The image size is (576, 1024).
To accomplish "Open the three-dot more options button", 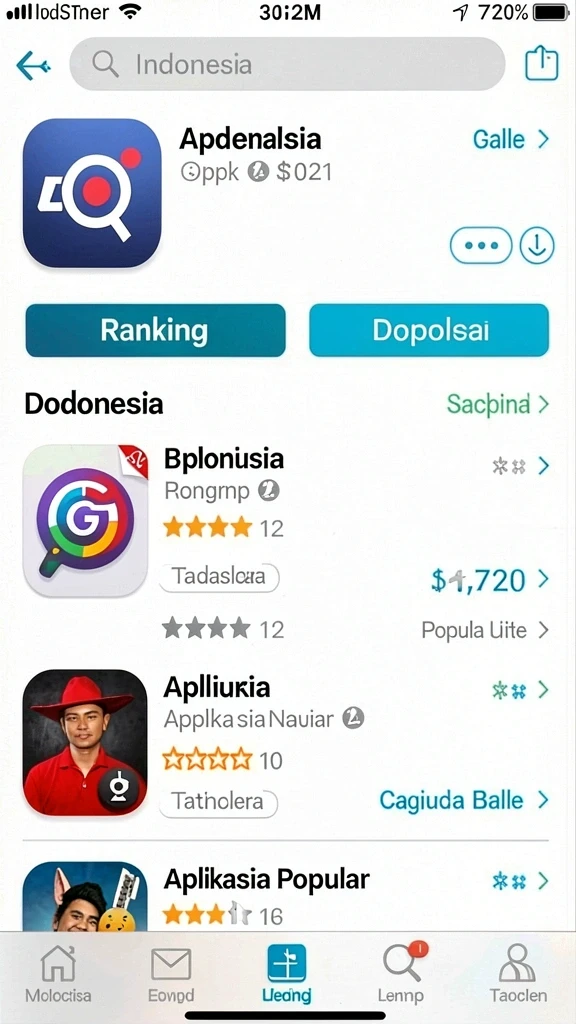I will pos(481,246).
